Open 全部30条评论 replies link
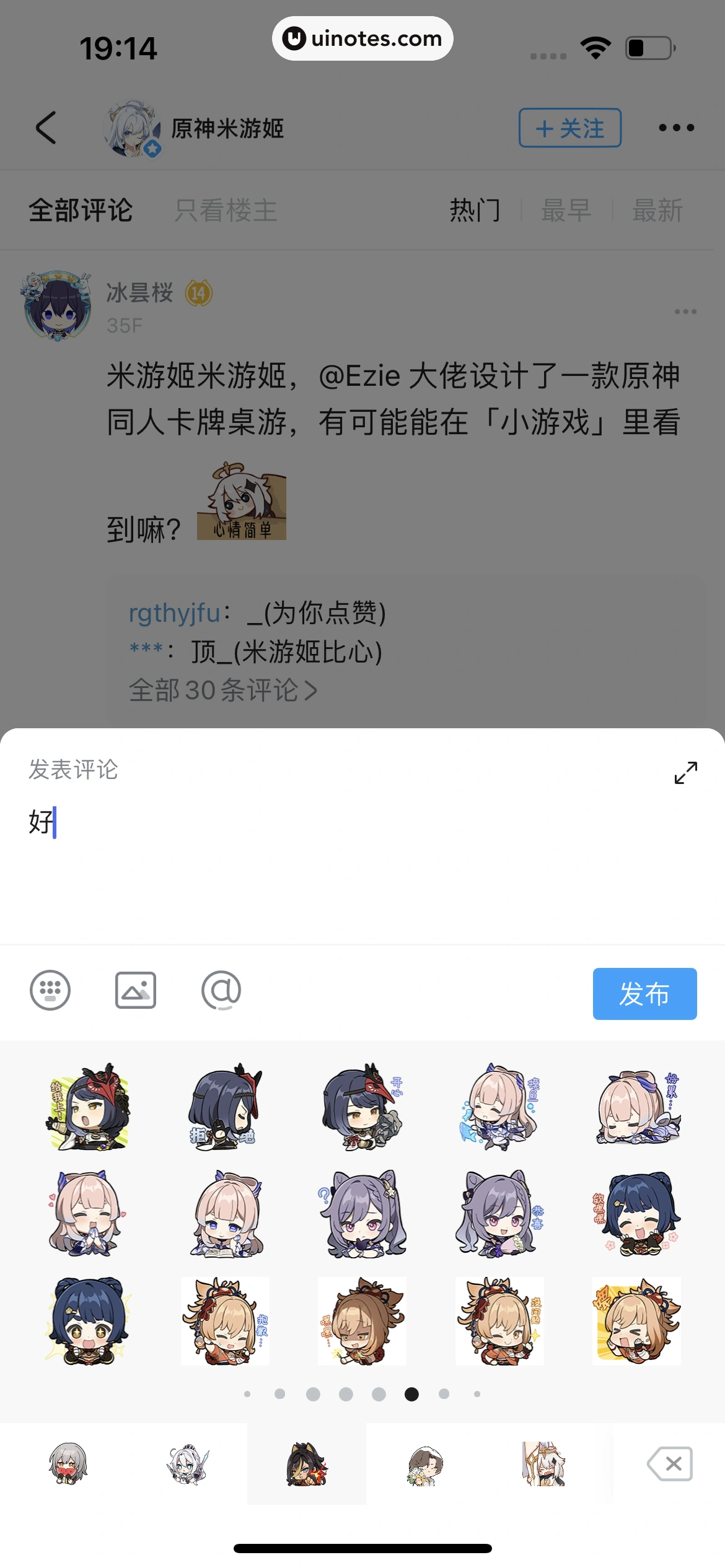The image size is (725, 1568). pyautogui.click(x=223, y=690)
